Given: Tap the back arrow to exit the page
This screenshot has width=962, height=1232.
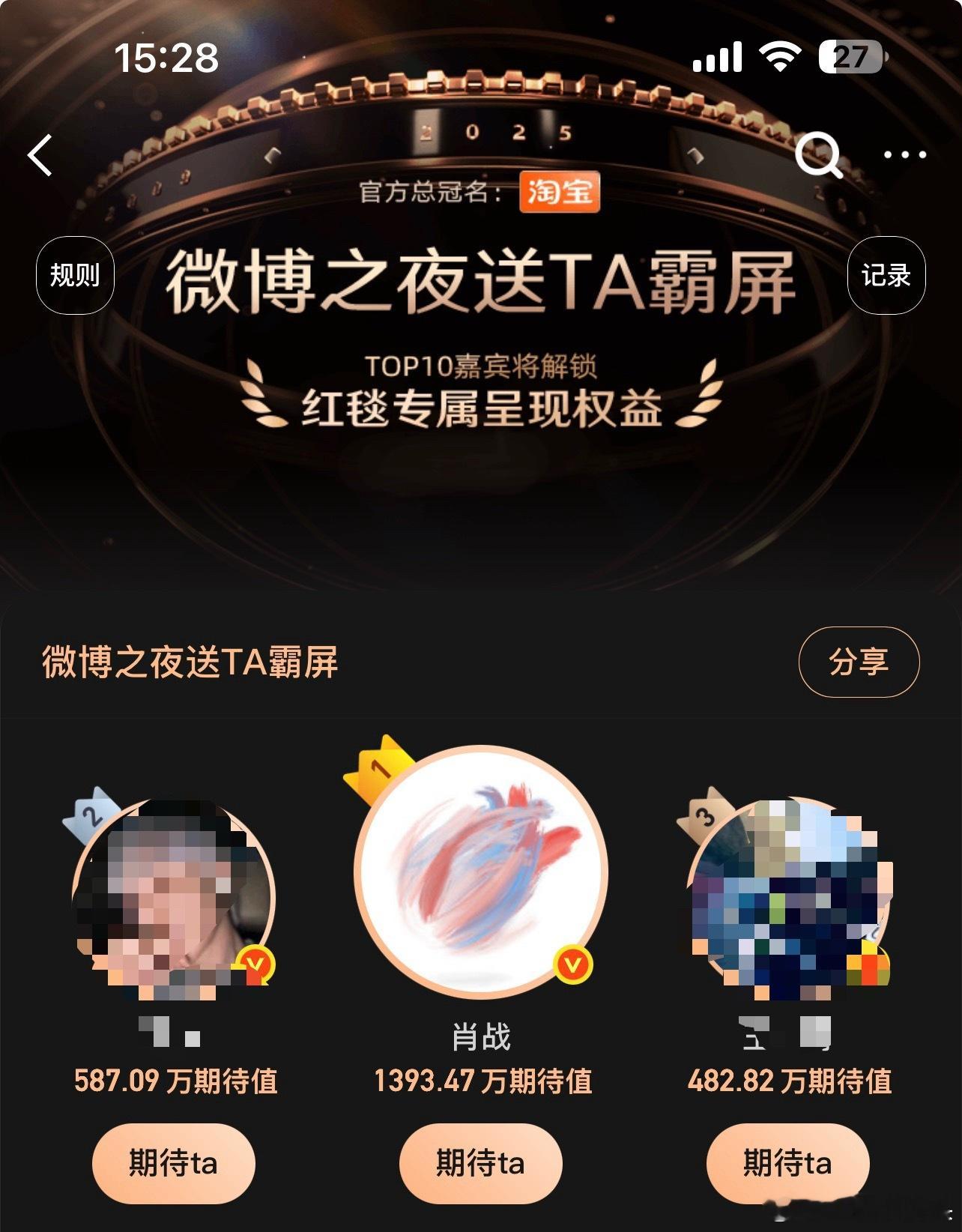Looking at the screenshot, I should click(x=39, y=154).
